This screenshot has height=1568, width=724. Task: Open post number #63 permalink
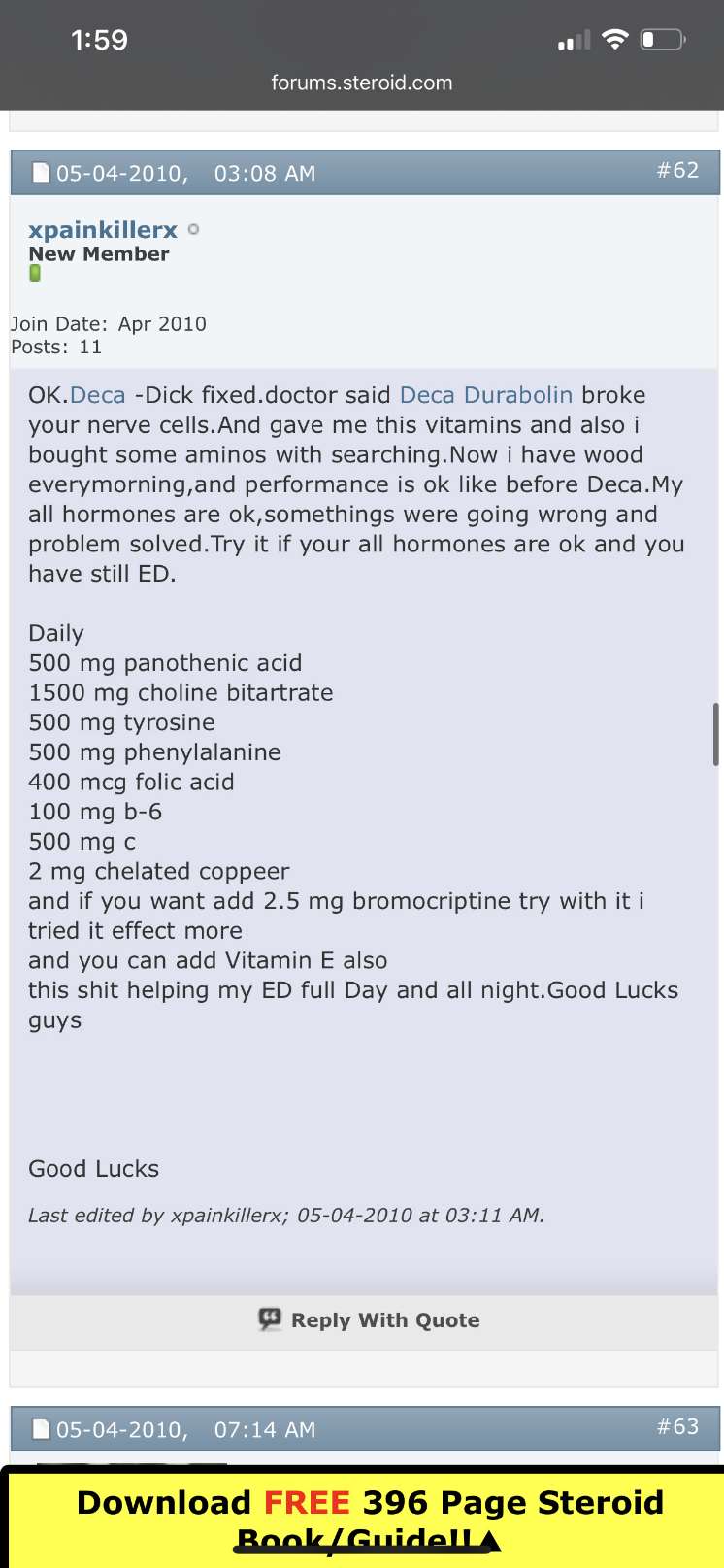(x=677, y=1426)
